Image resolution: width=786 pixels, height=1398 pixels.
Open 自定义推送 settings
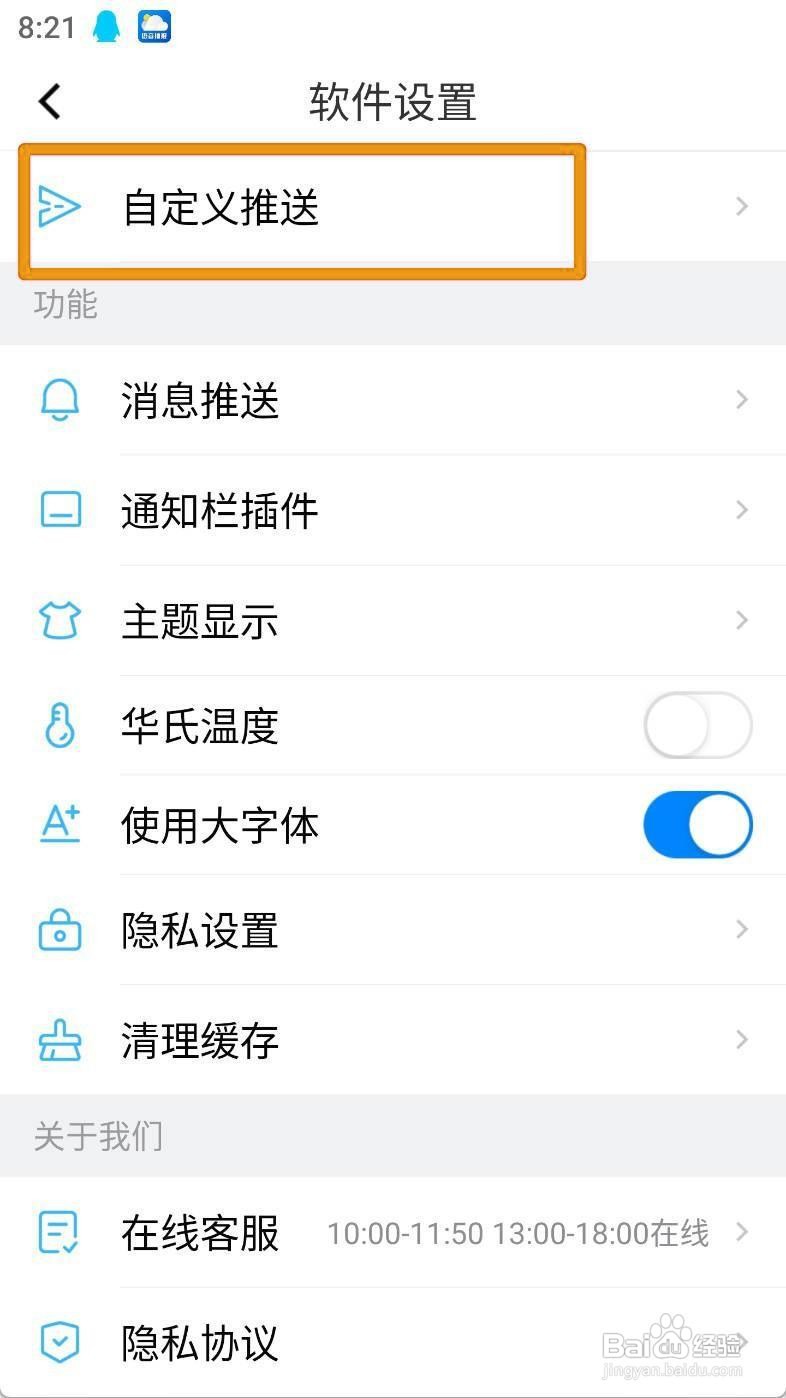click(x=300, y=207)
